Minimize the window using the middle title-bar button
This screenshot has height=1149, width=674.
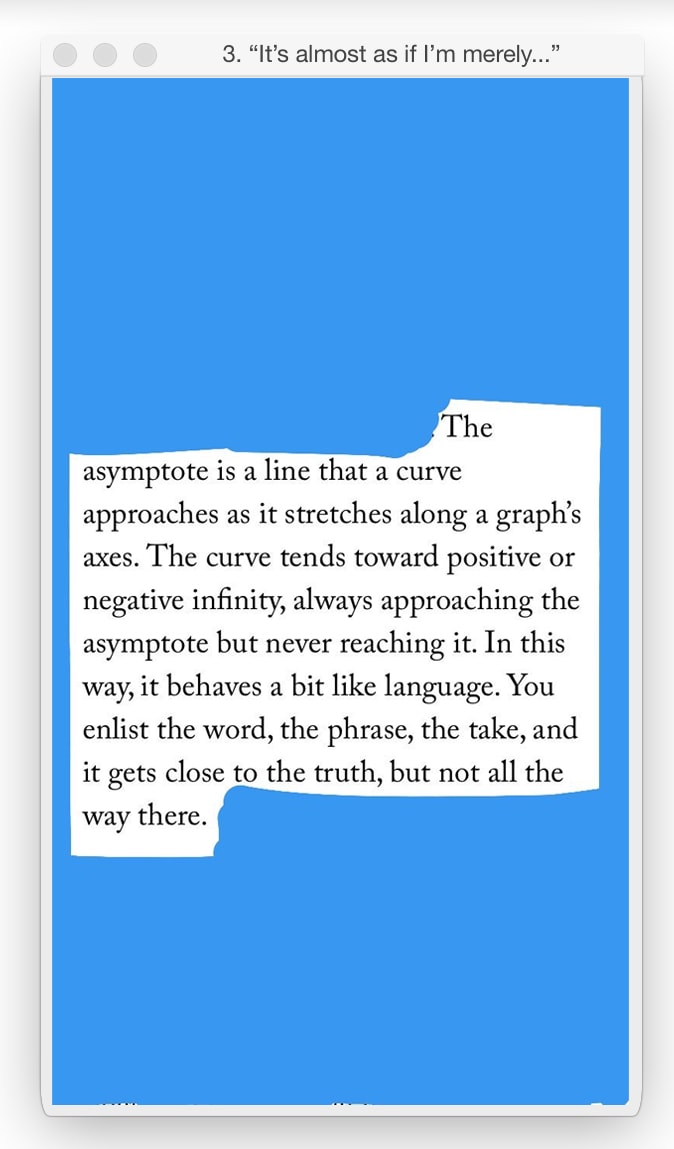pyautogui.click(x=105, y=55)
